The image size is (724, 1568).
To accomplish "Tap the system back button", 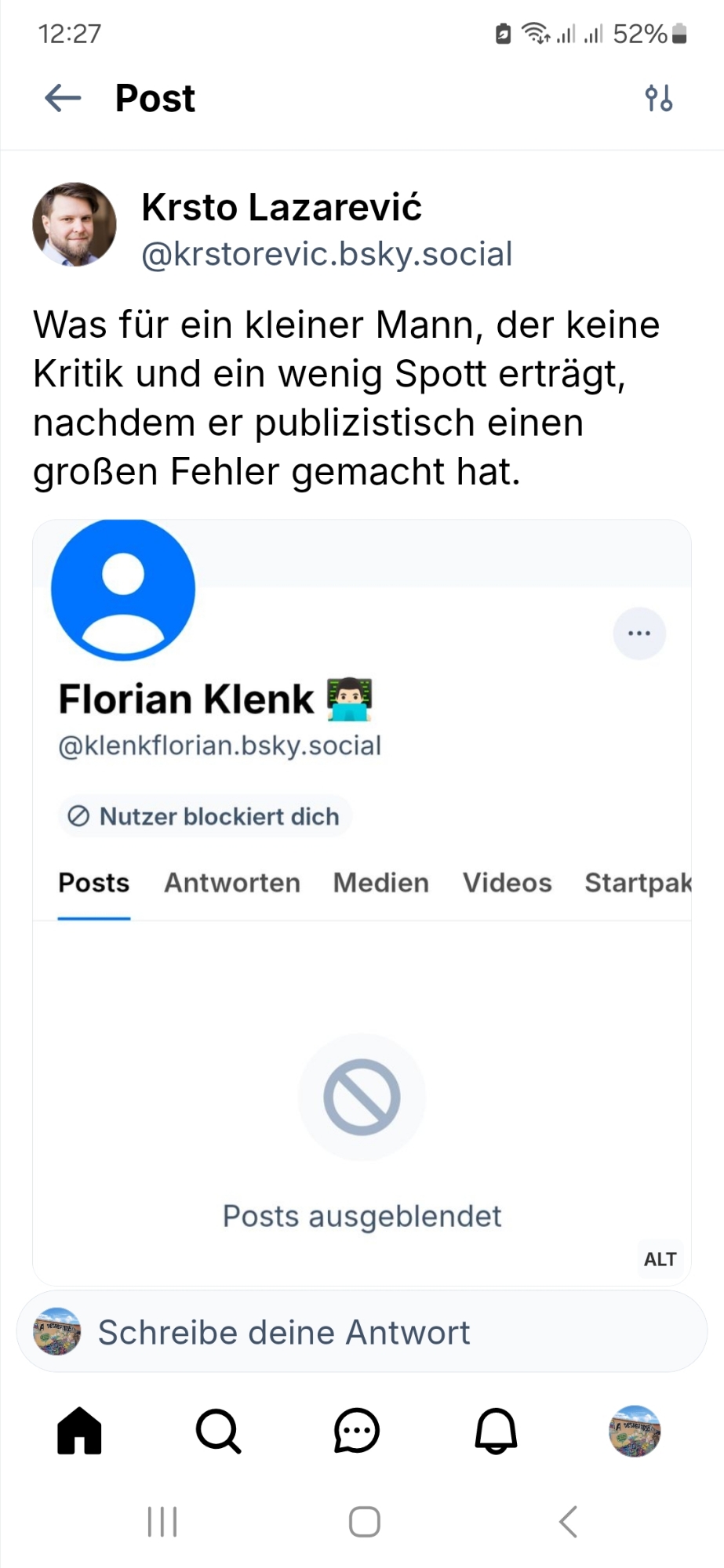I will [x=568, y=1522].
